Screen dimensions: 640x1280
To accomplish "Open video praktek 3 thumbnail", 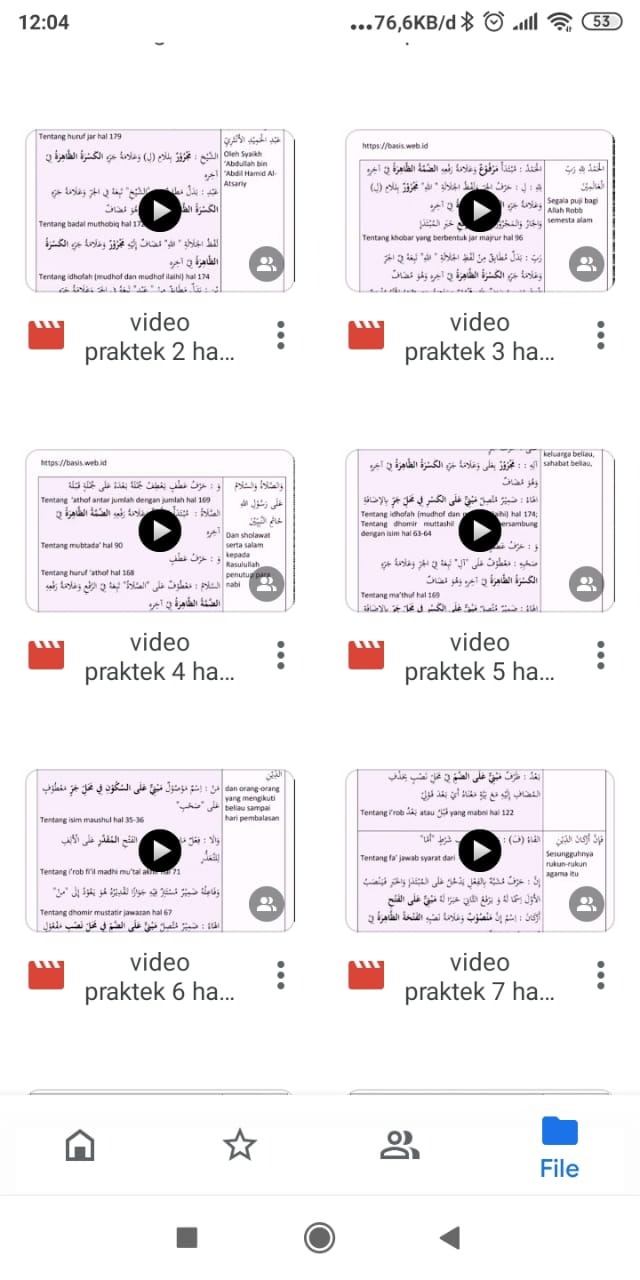I will click(x=480, y=211).
